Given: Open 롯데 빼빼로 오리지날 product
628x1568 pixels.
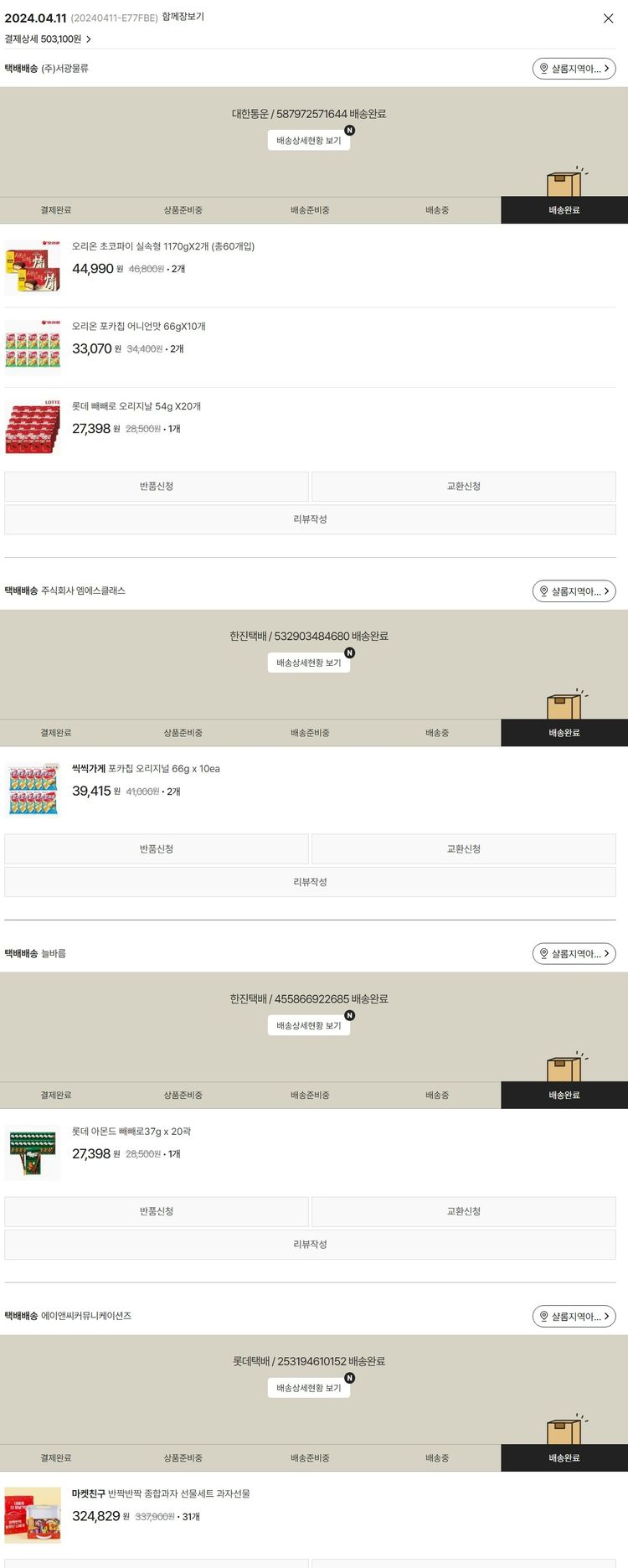Looking at the screenshot, I should tap(136, 406).
